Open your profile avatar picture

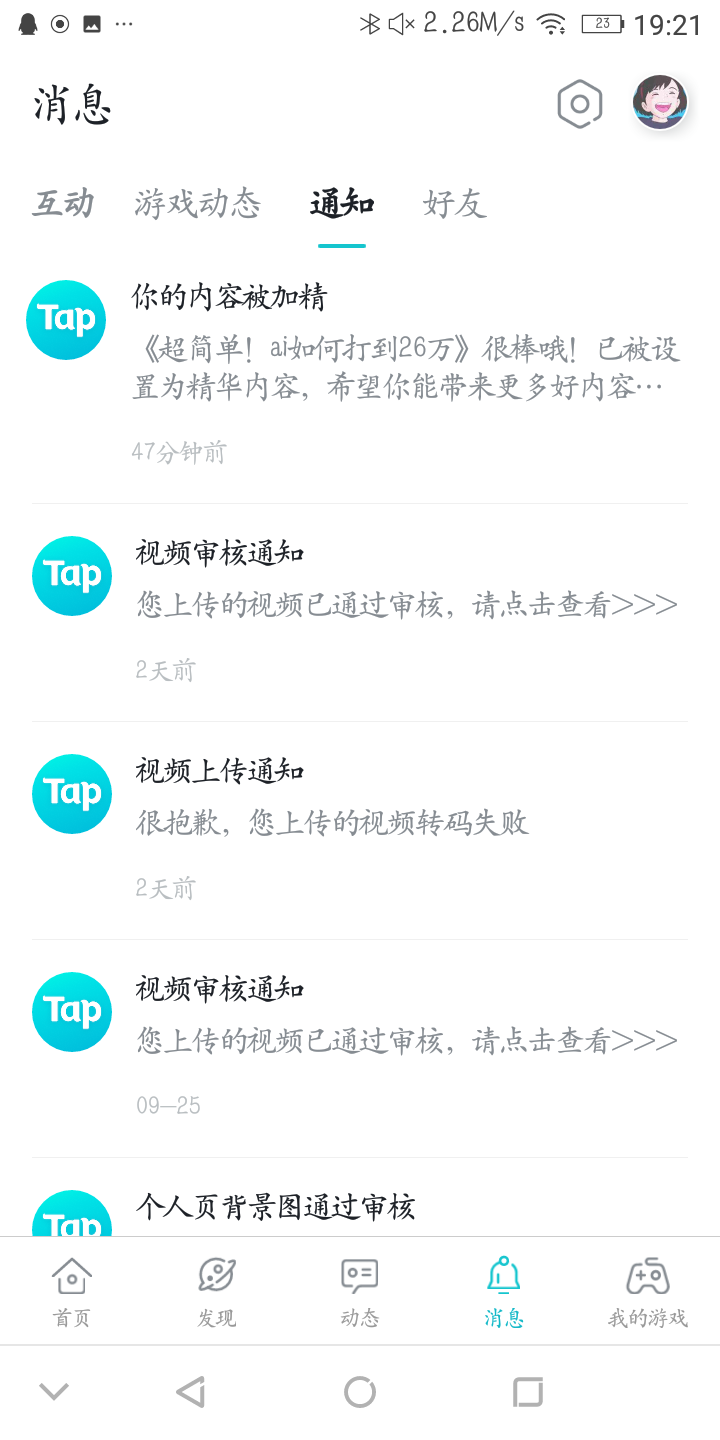[660, 101]
